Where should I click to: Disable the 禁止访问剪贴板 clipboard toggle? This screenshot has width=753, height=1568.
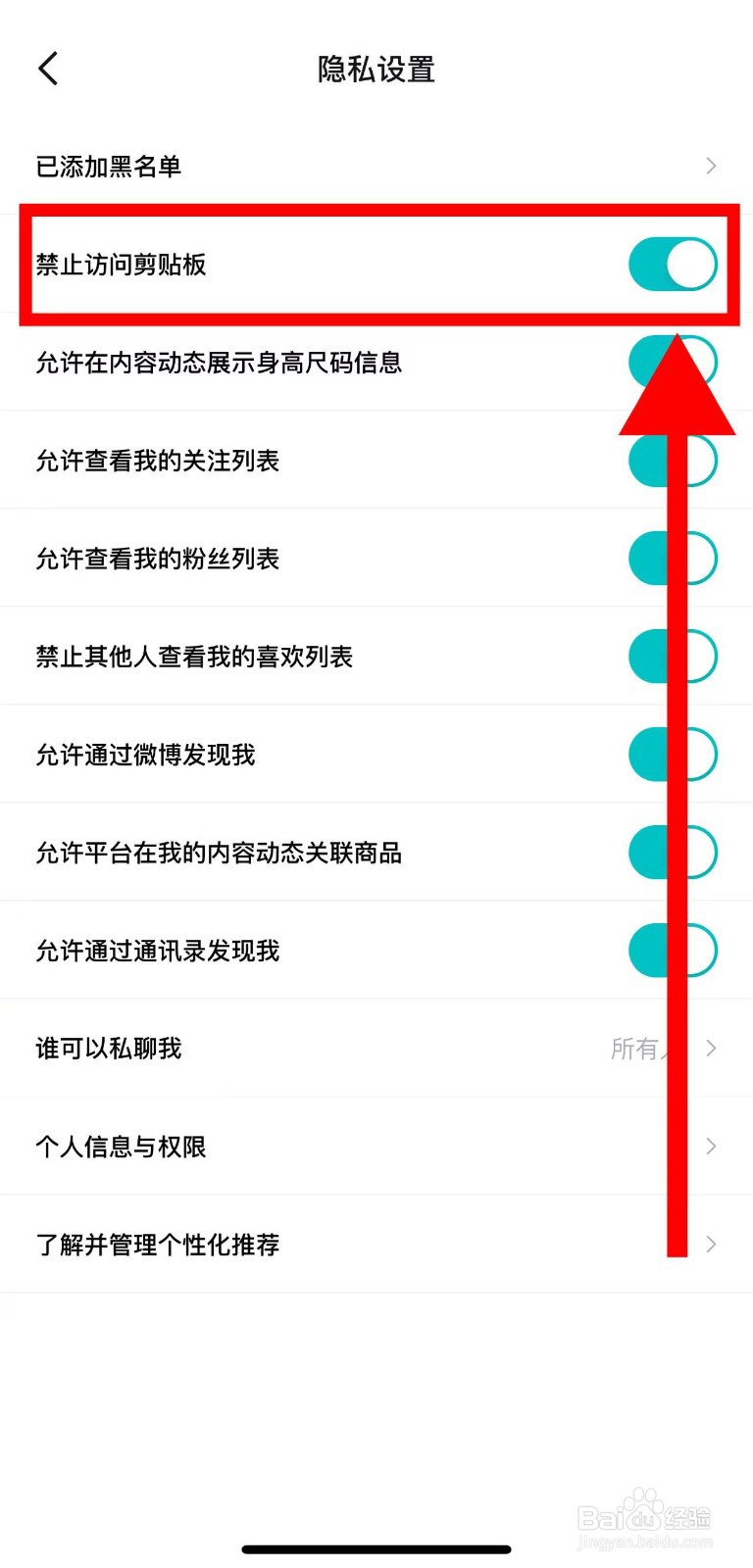[x=672, y=265]
